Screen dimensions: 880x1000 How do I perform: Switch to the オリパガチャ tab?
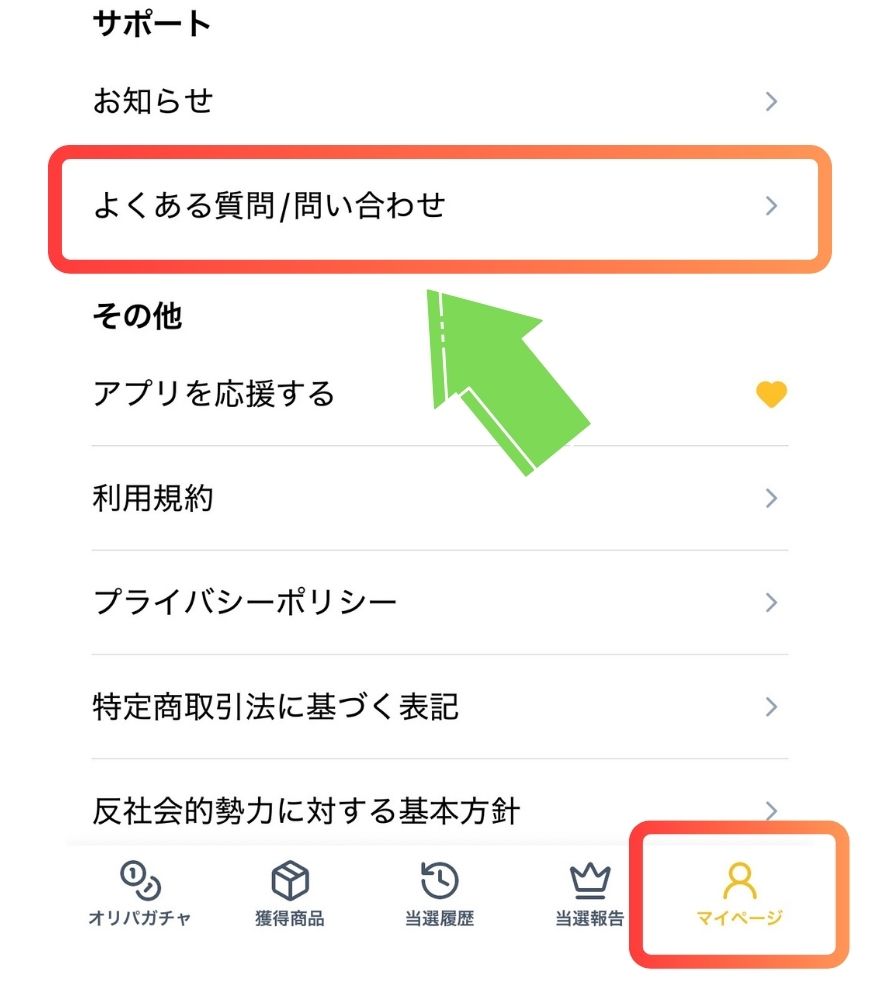point(140,893)
